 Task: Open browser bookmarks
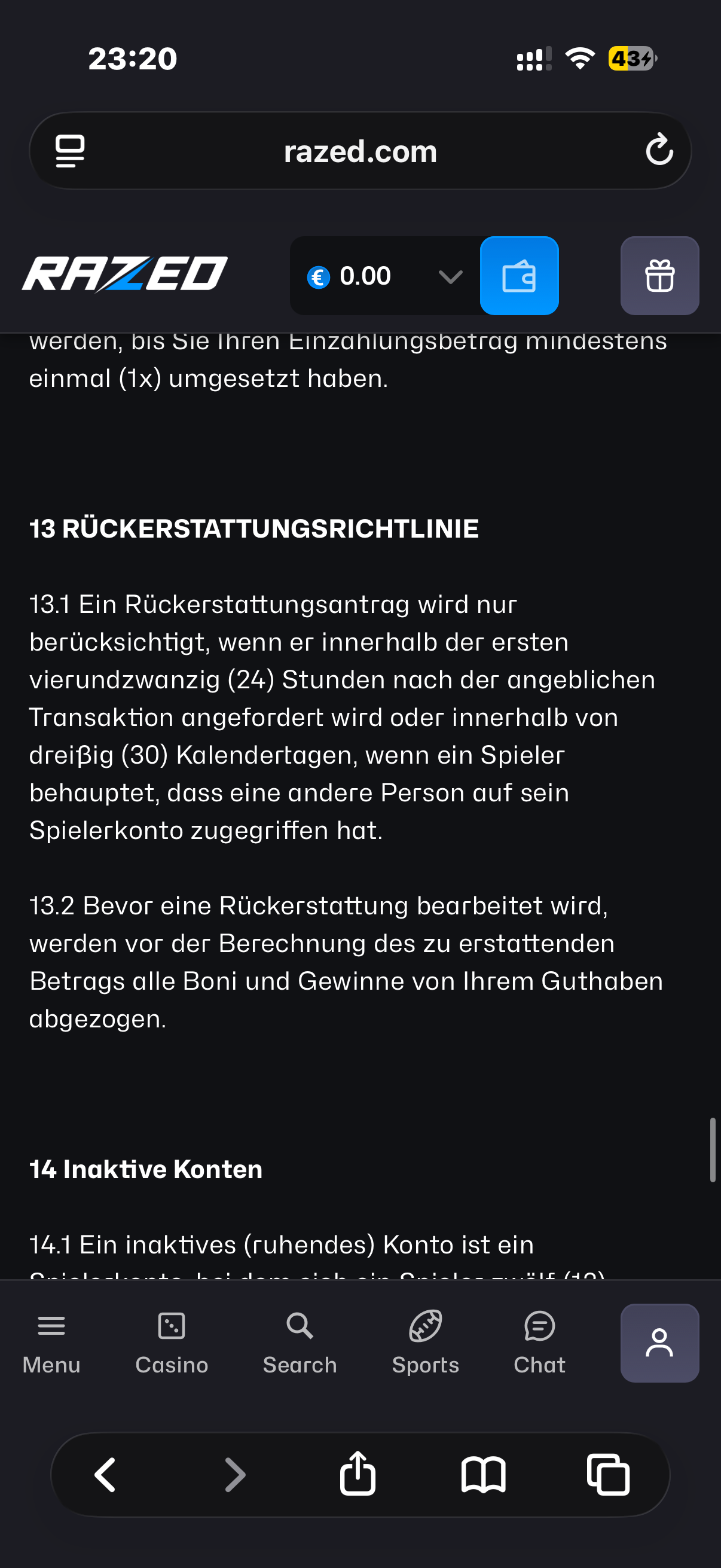(483, 1474)
